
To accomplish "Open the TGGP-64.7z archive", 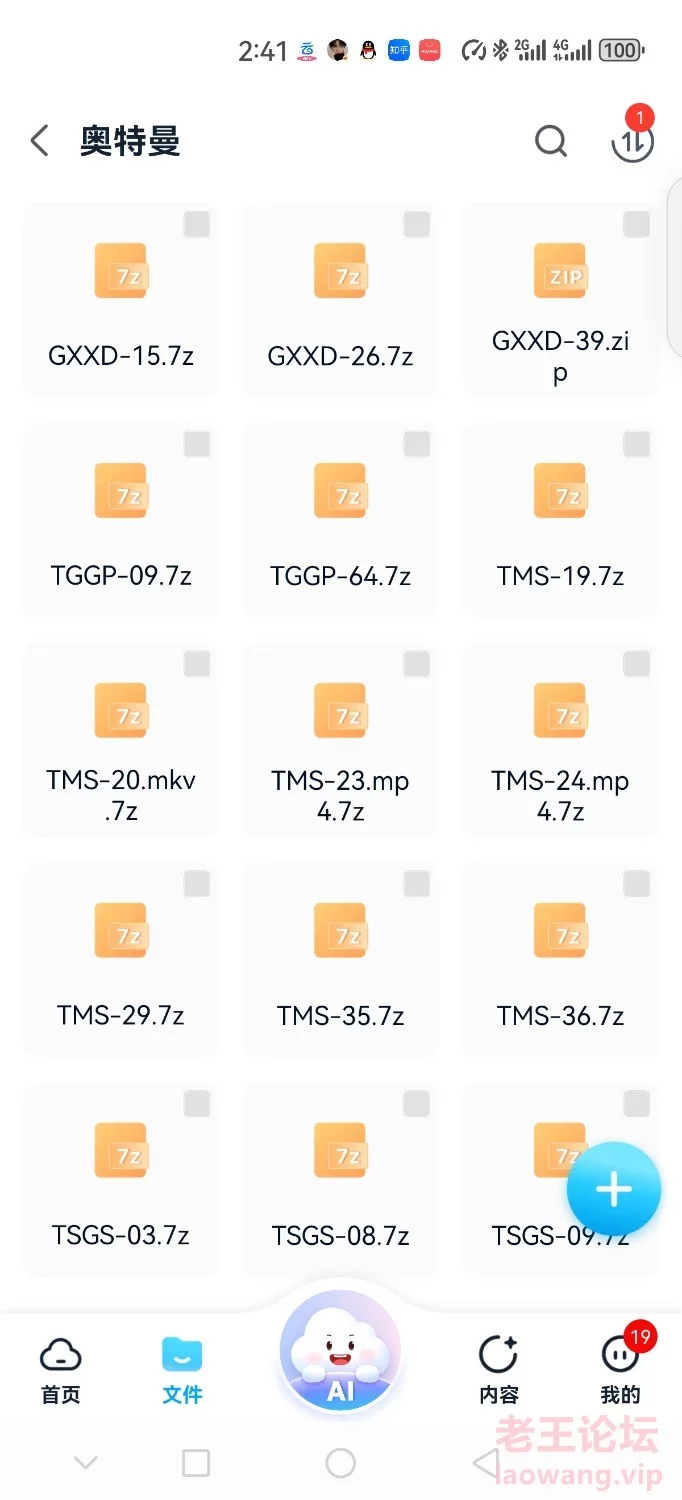I will pos(341,520).
